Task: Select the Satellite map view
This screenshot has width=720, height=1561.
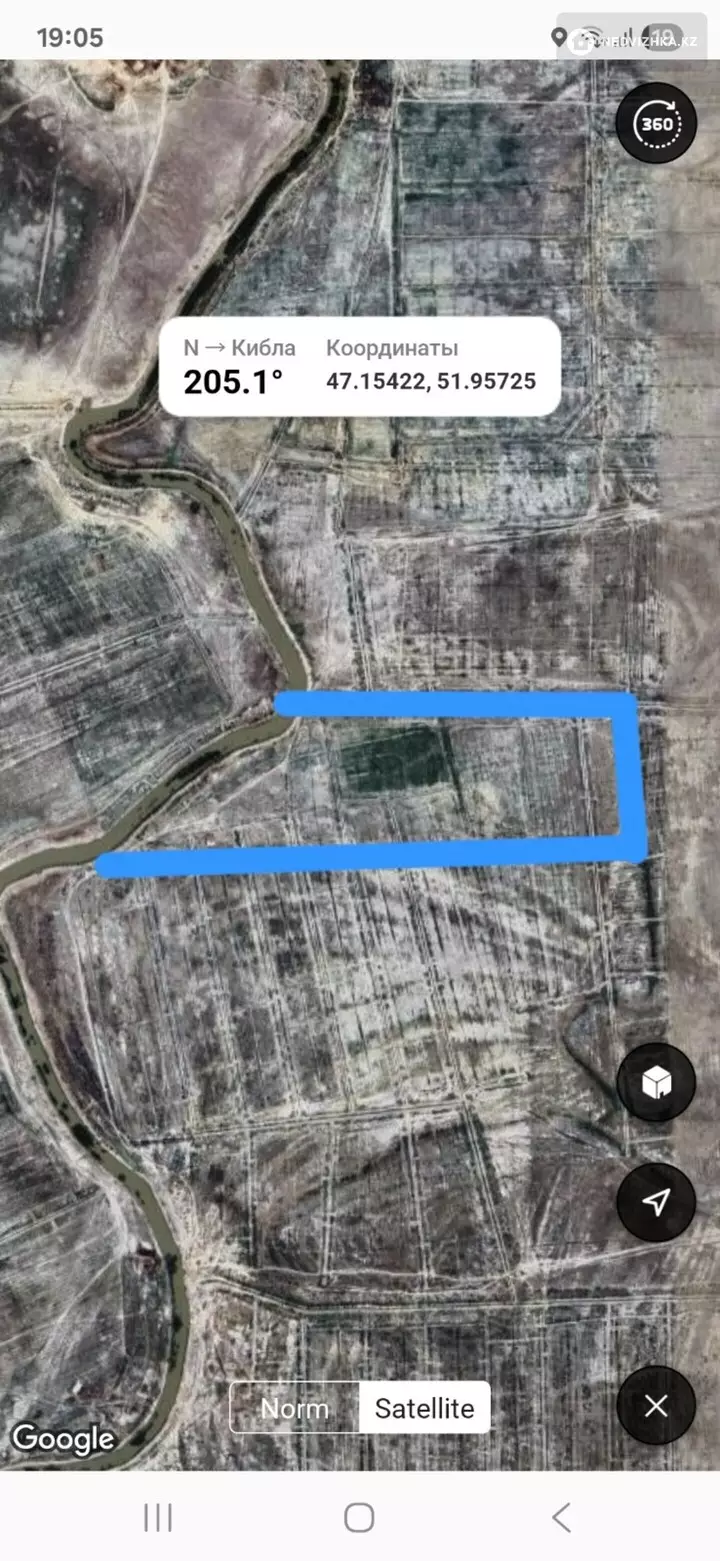Action: pos(424,1408)
